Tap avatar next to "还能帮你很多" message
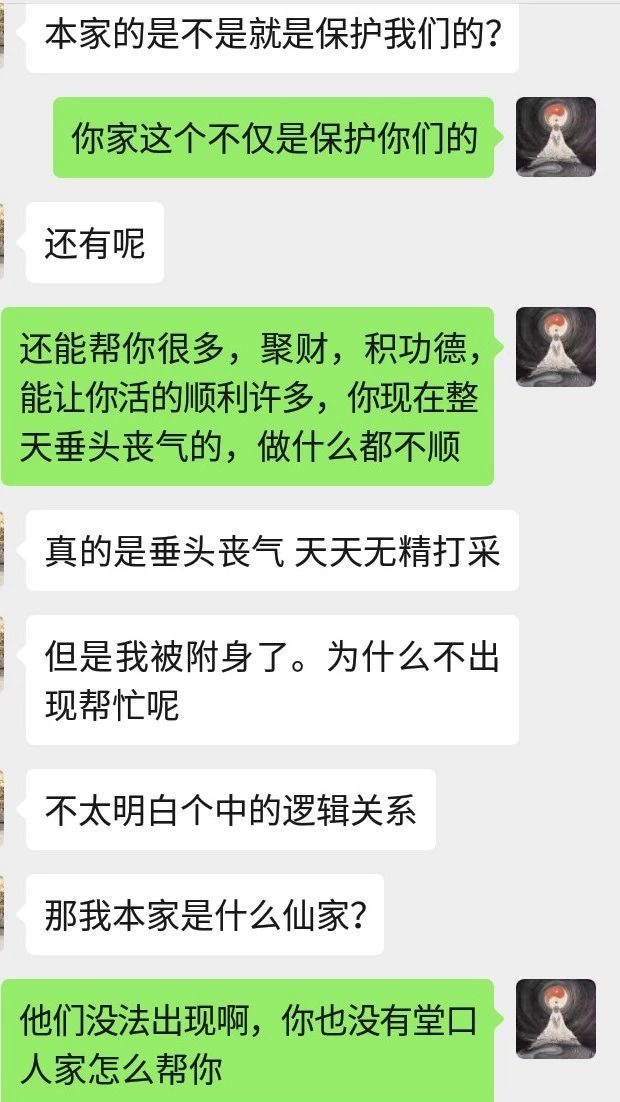620x1102 pixels. [555, 347]
